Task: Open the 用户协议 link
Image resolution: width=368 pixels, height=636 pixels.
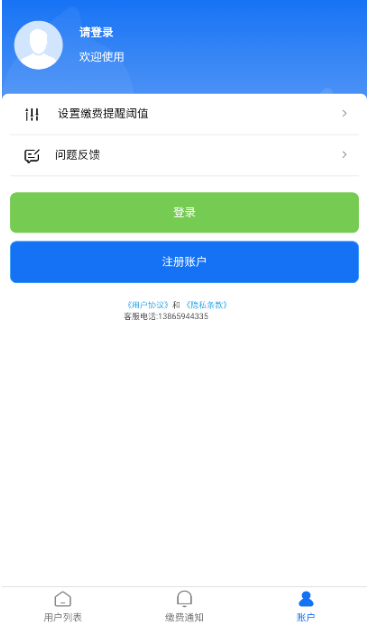Action: click(148, 305)
